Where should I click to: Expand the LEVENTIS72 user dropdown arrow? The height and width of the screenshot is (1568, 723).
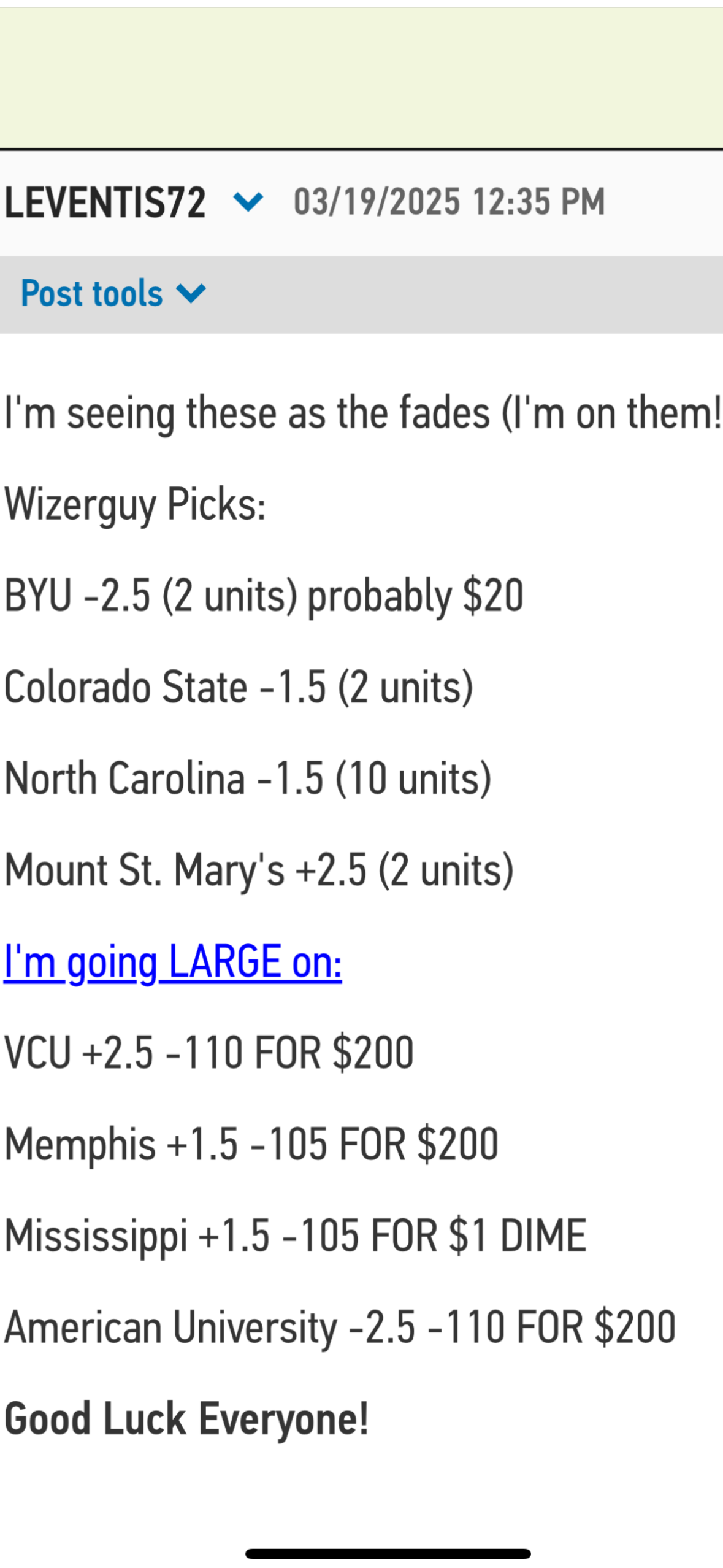(x=248, y=202)
